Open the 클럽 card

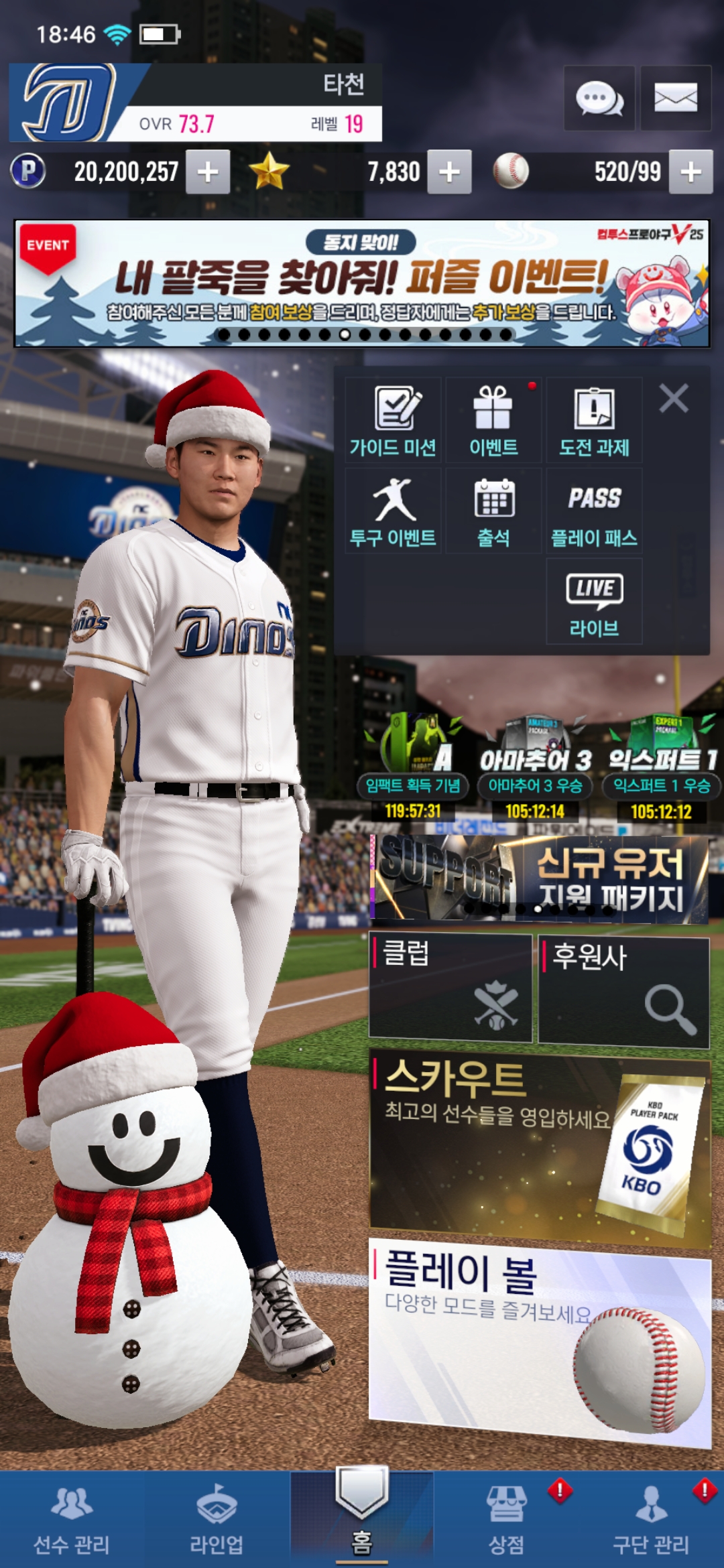[x=450, y=988]
